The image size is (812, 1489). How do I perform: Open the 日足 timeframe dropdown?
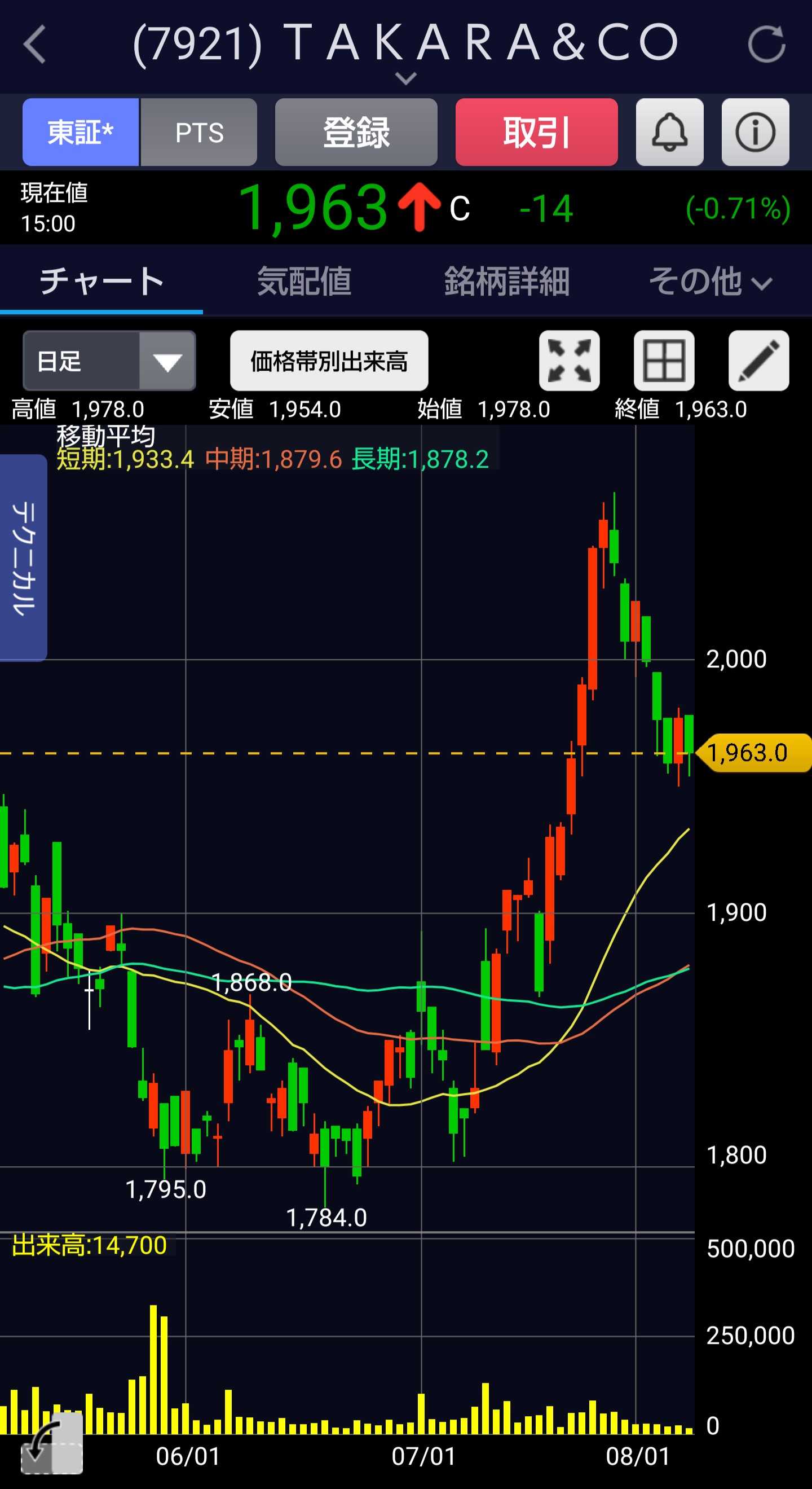(x=109, y=361)
